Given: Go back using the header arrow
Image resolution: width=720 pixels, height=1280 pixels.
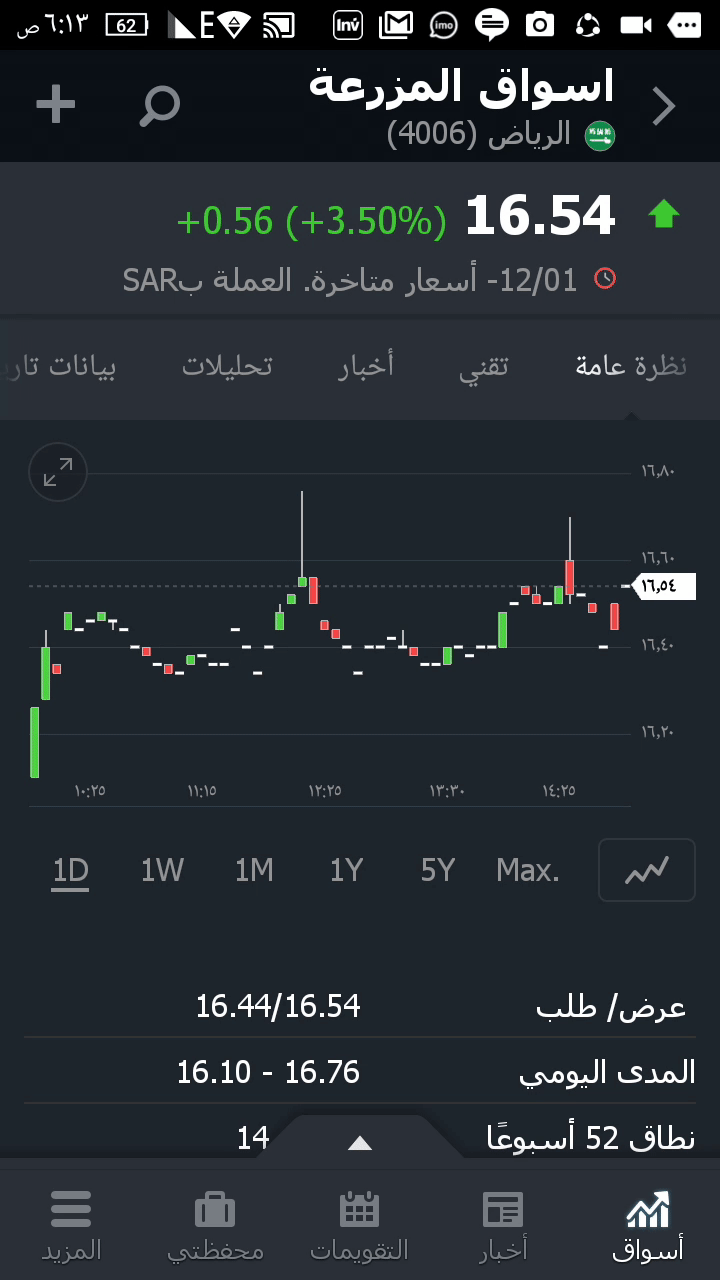Looking at the screenshot, I should pos(665,106).
